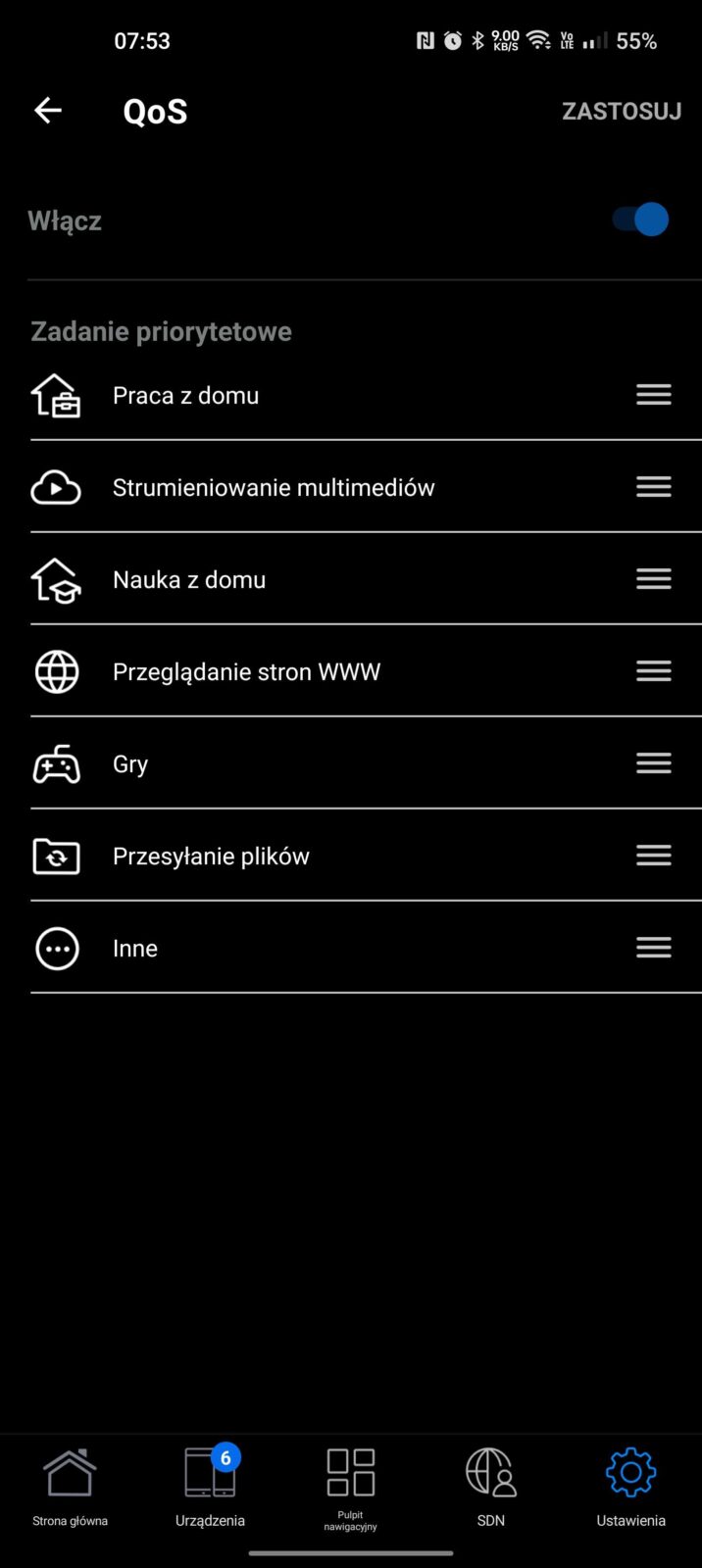Tap the reorder handle beside Inne
702x1568 pixels.
pos(653,948)
